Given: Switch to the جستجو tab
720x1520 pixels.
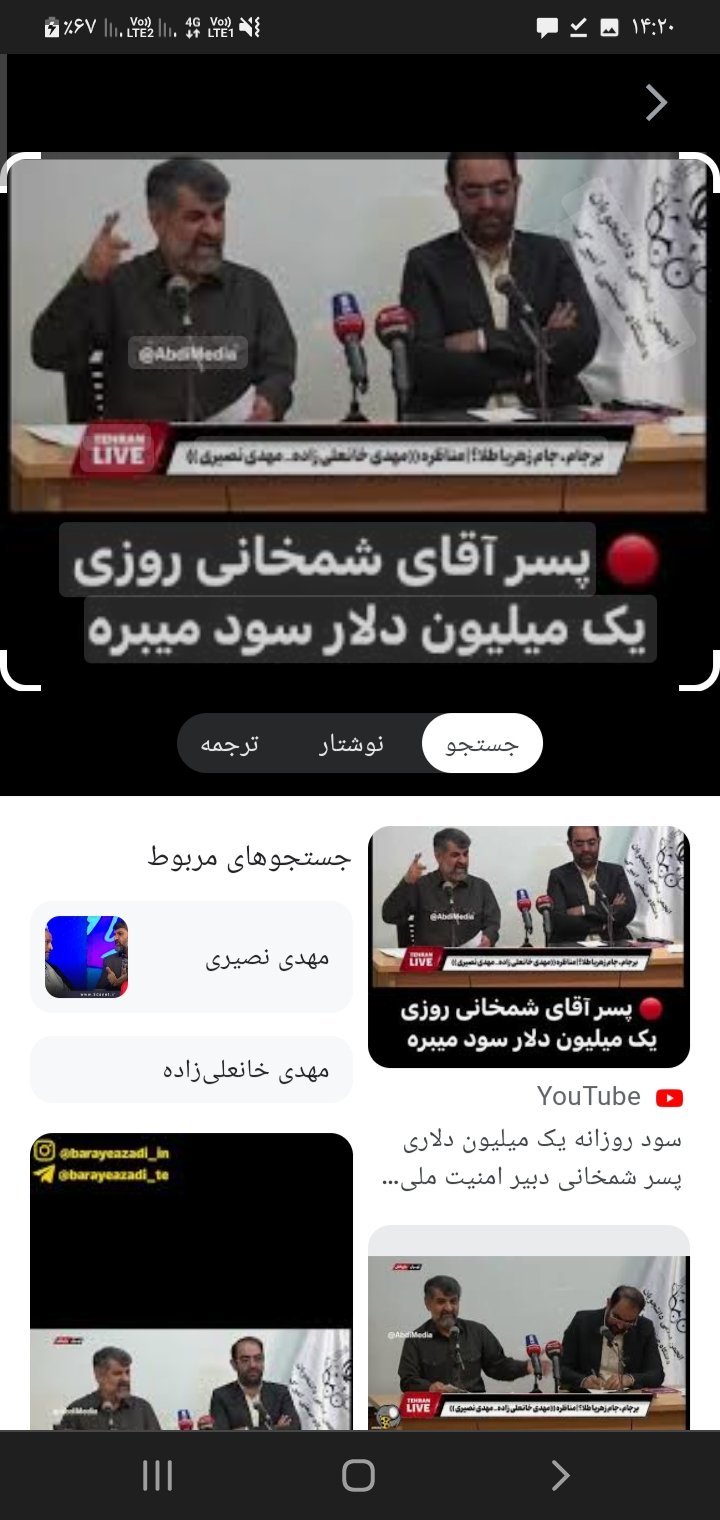Looking at the screenshot, I should pyautogui.click(x=482, y=744).
